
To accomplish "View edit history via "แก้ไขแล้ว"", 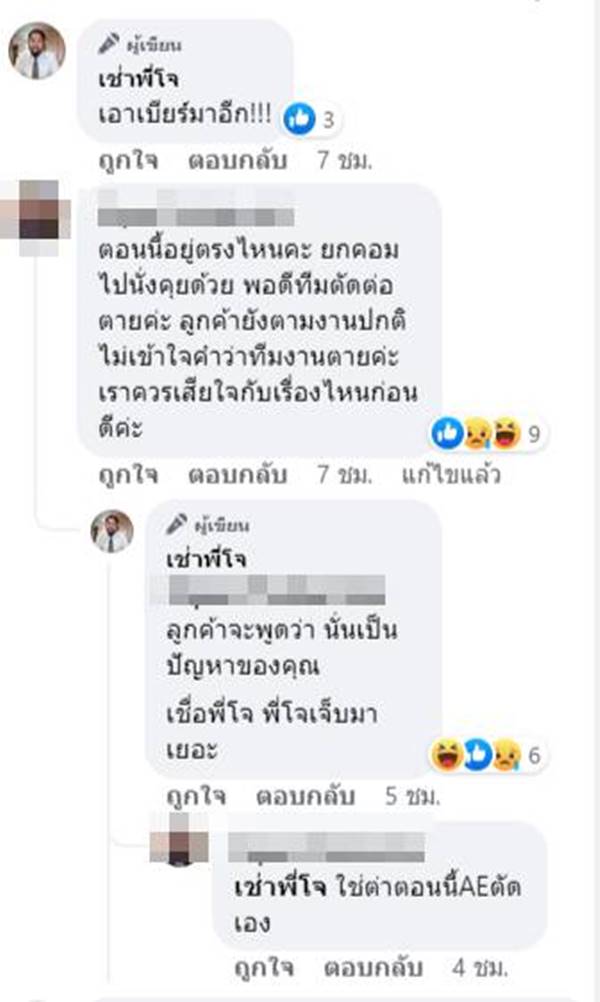I will point(454,475).
